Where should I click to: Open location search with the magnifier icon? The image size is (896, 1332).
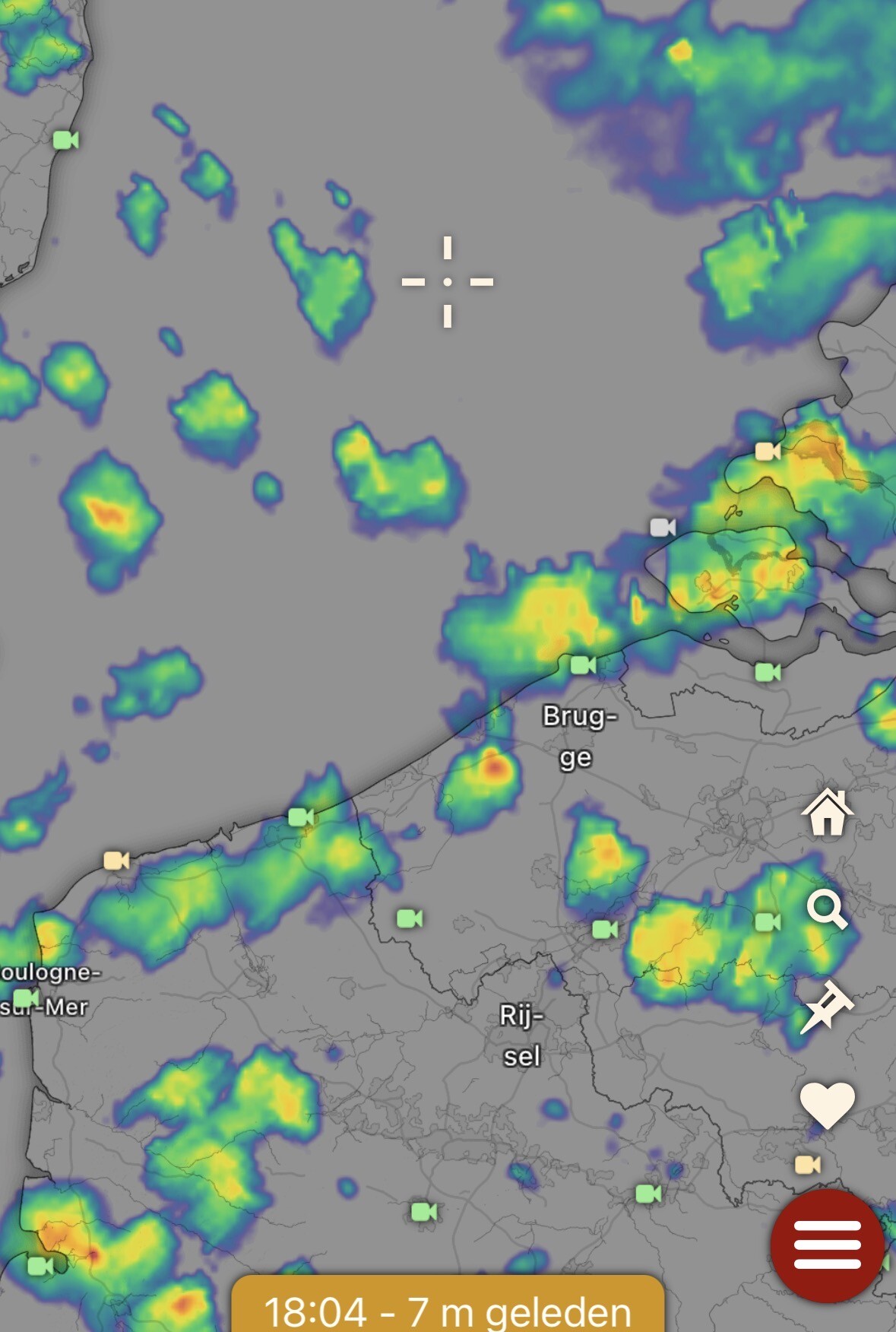pyautogui.click(x=827, y=909)
